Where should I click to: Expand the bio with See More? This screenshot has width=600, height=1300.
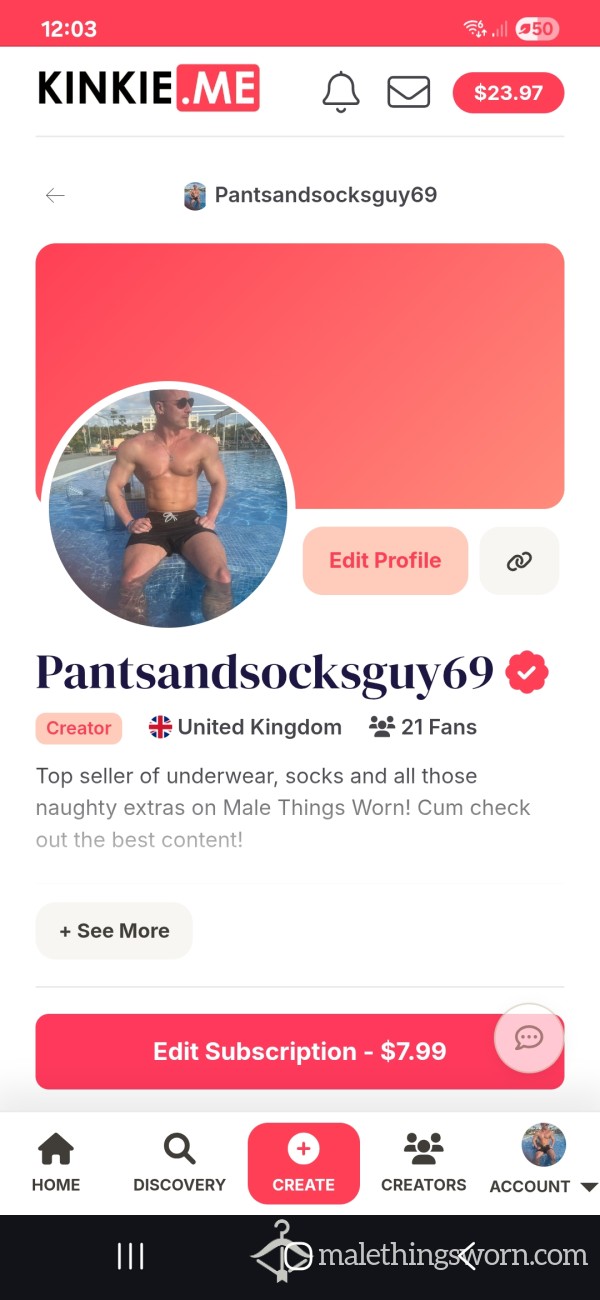[114, 931]
